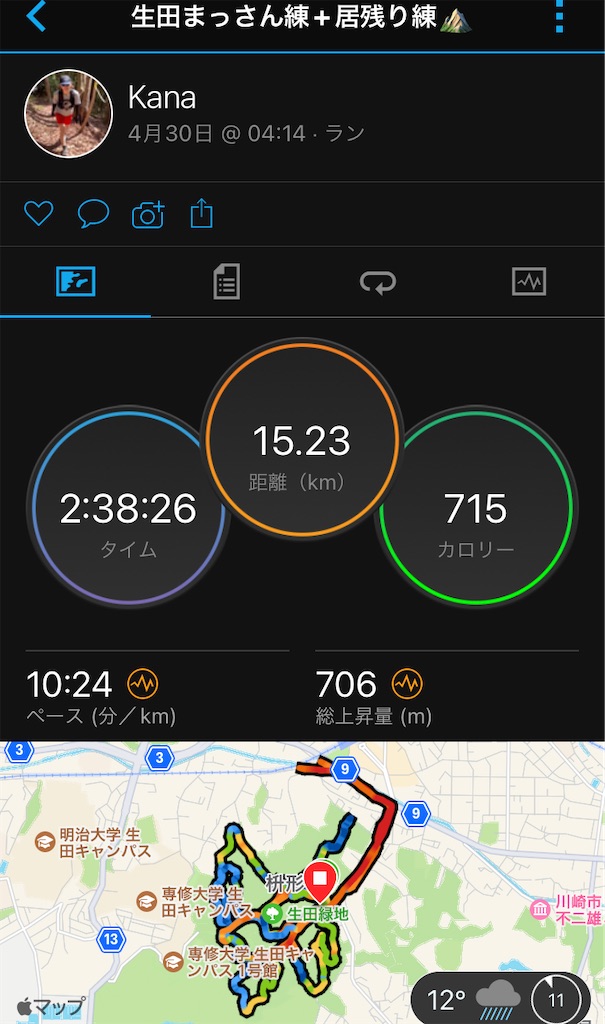Open the route map of 生田緑地
The image size is (605, 1024).
[302, 882]
